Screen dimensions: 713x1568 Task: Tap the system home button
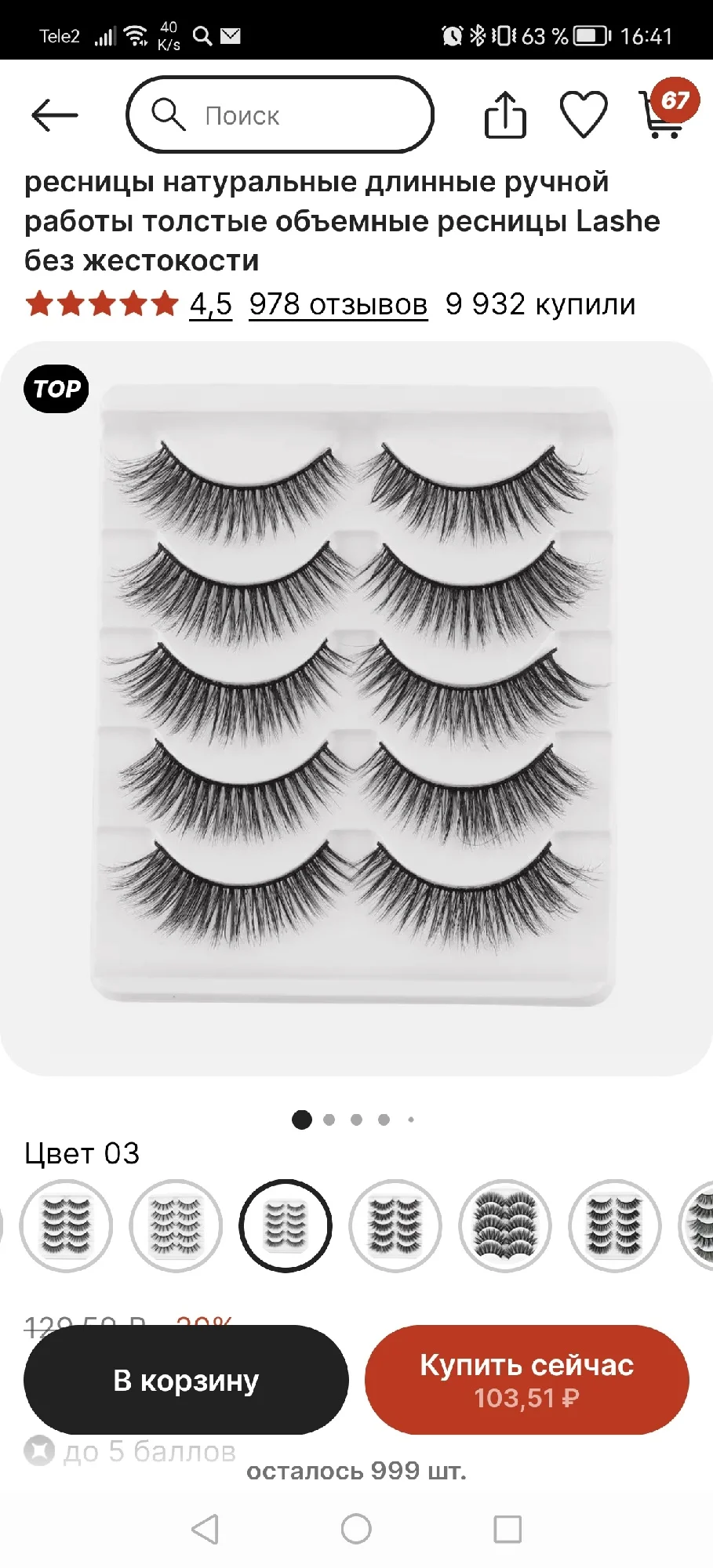tap(356, 1529)
